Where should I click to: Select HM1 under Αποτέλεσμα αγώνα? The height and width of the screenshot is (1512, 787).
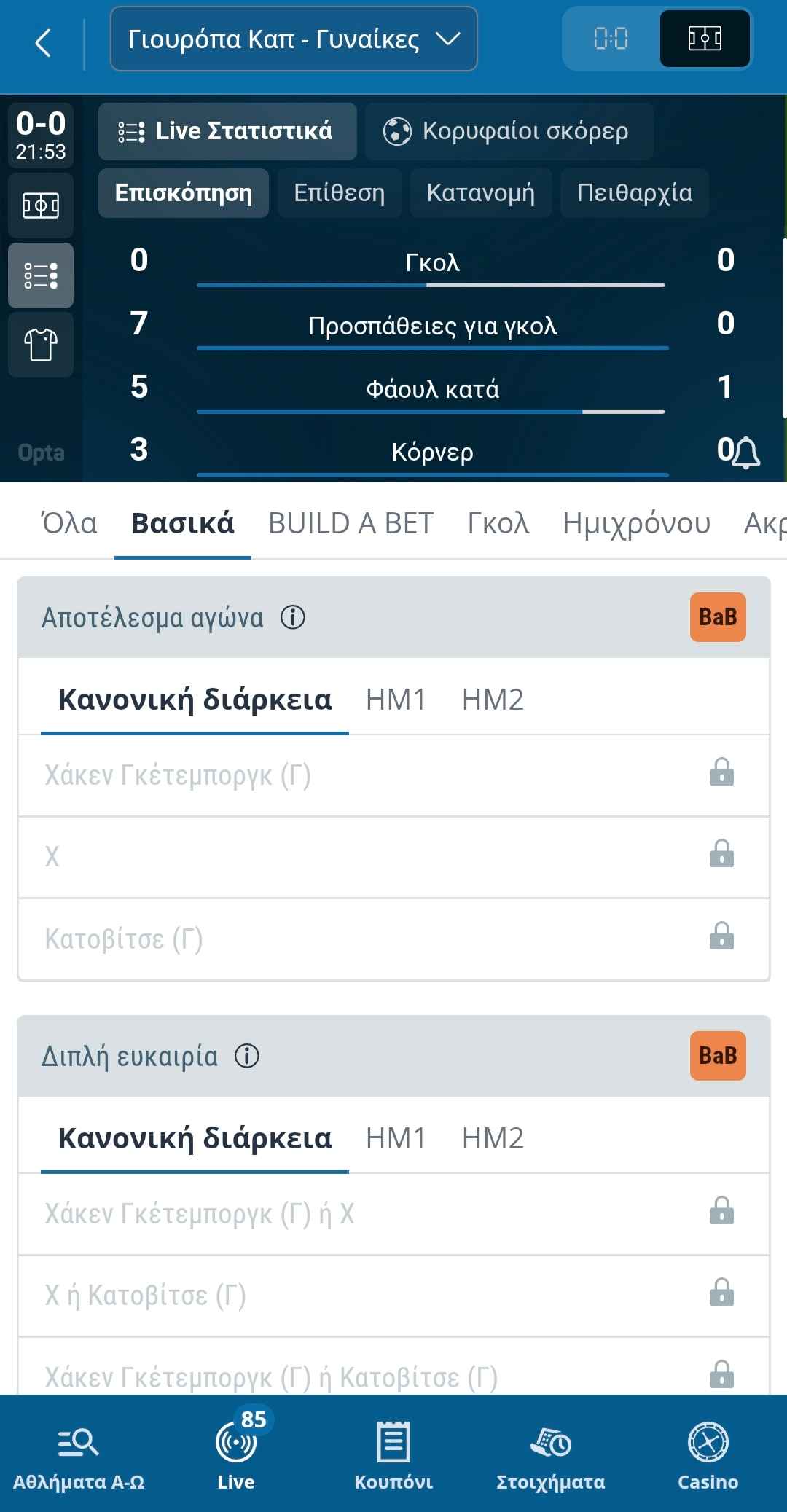click(x=396, y=700)
